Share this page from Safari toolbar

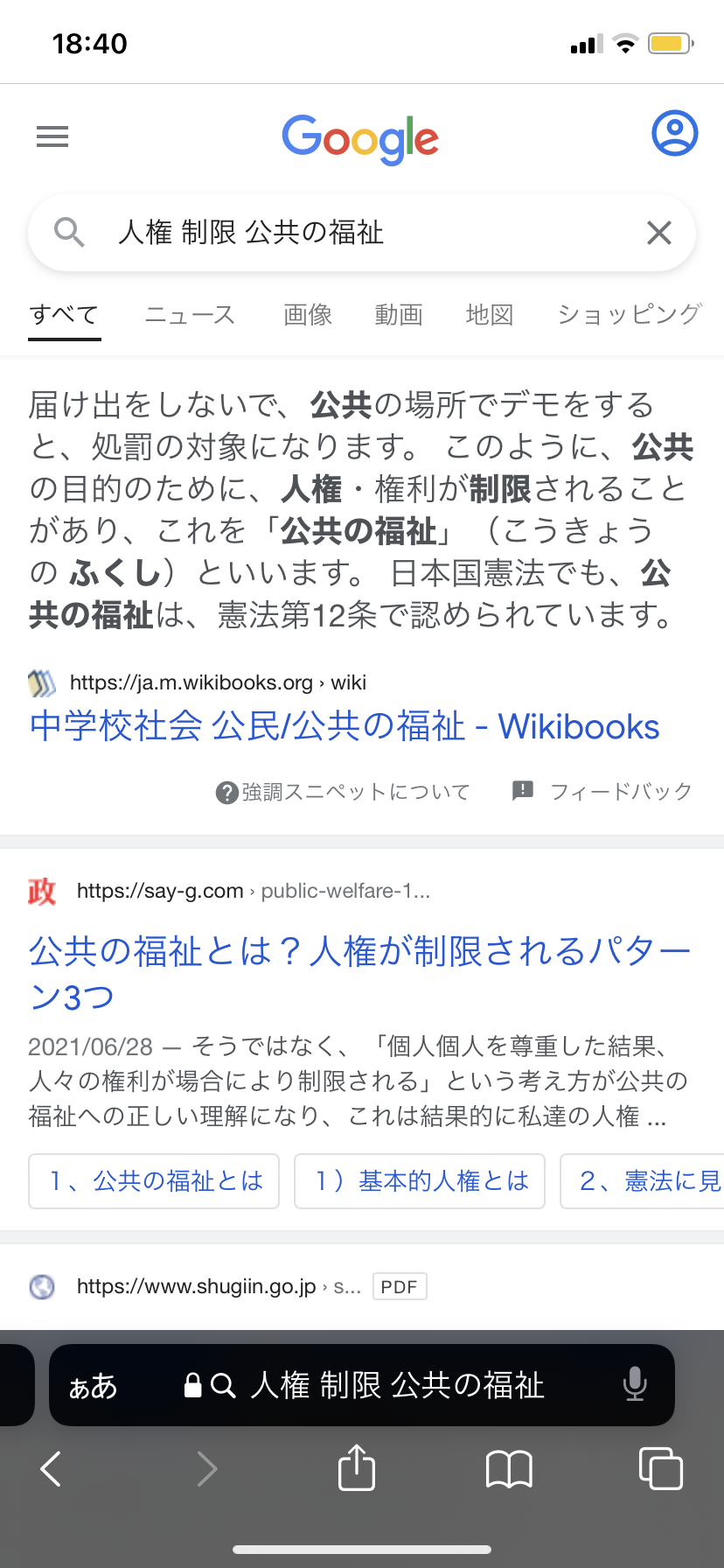tap(357, 1468)
